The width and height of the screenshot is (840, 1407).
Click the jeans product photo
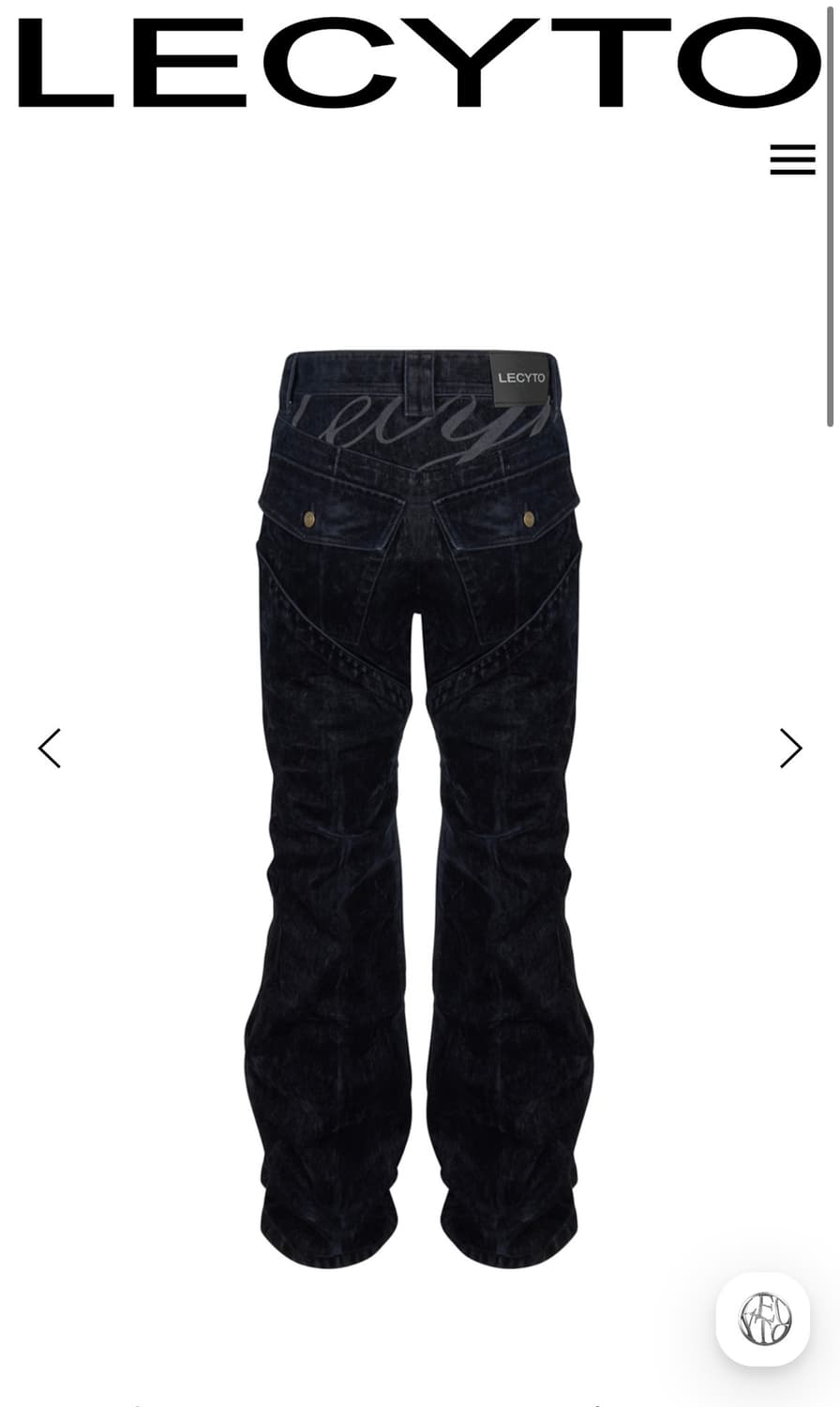[420, 797]
